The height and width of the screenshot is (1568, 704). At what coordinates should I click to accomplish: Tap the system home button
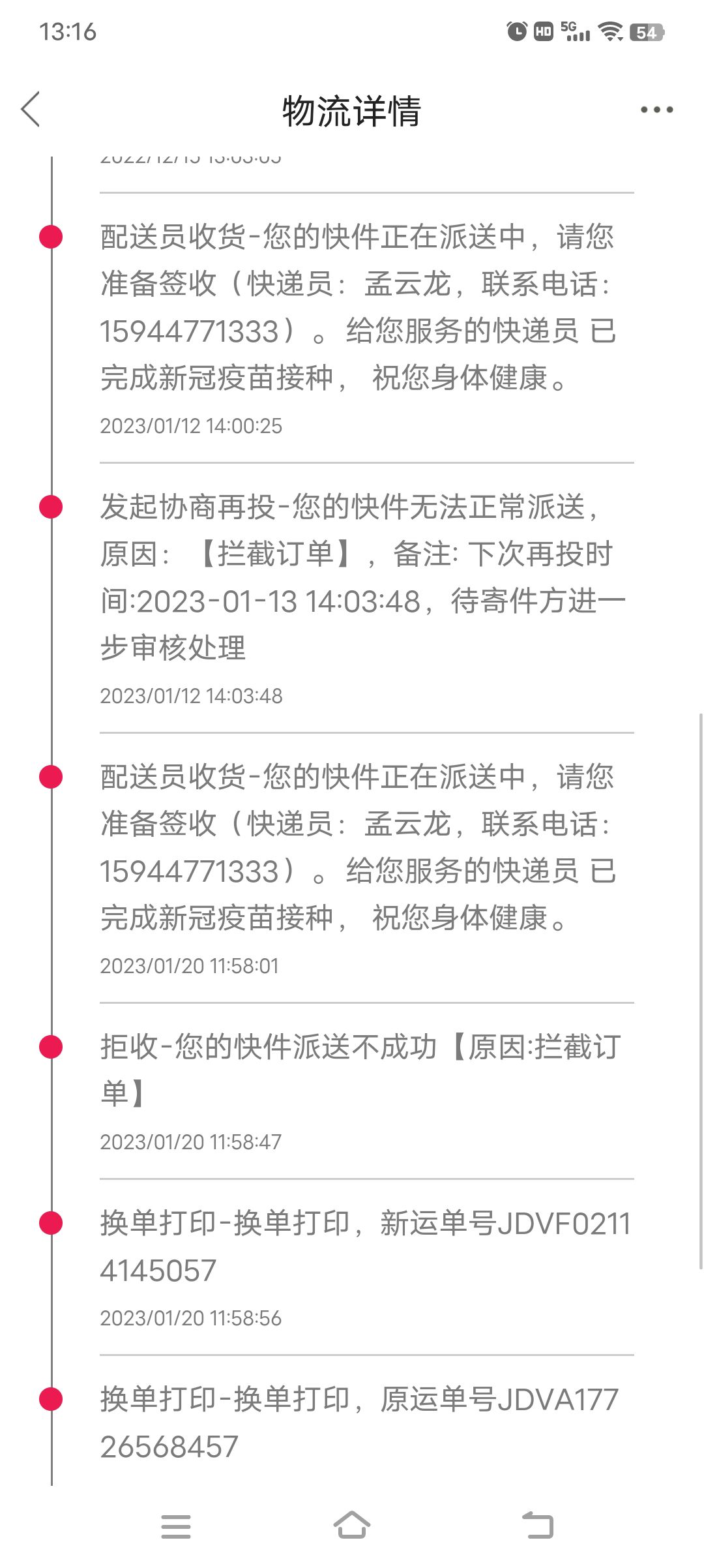tap(352, 1525)
